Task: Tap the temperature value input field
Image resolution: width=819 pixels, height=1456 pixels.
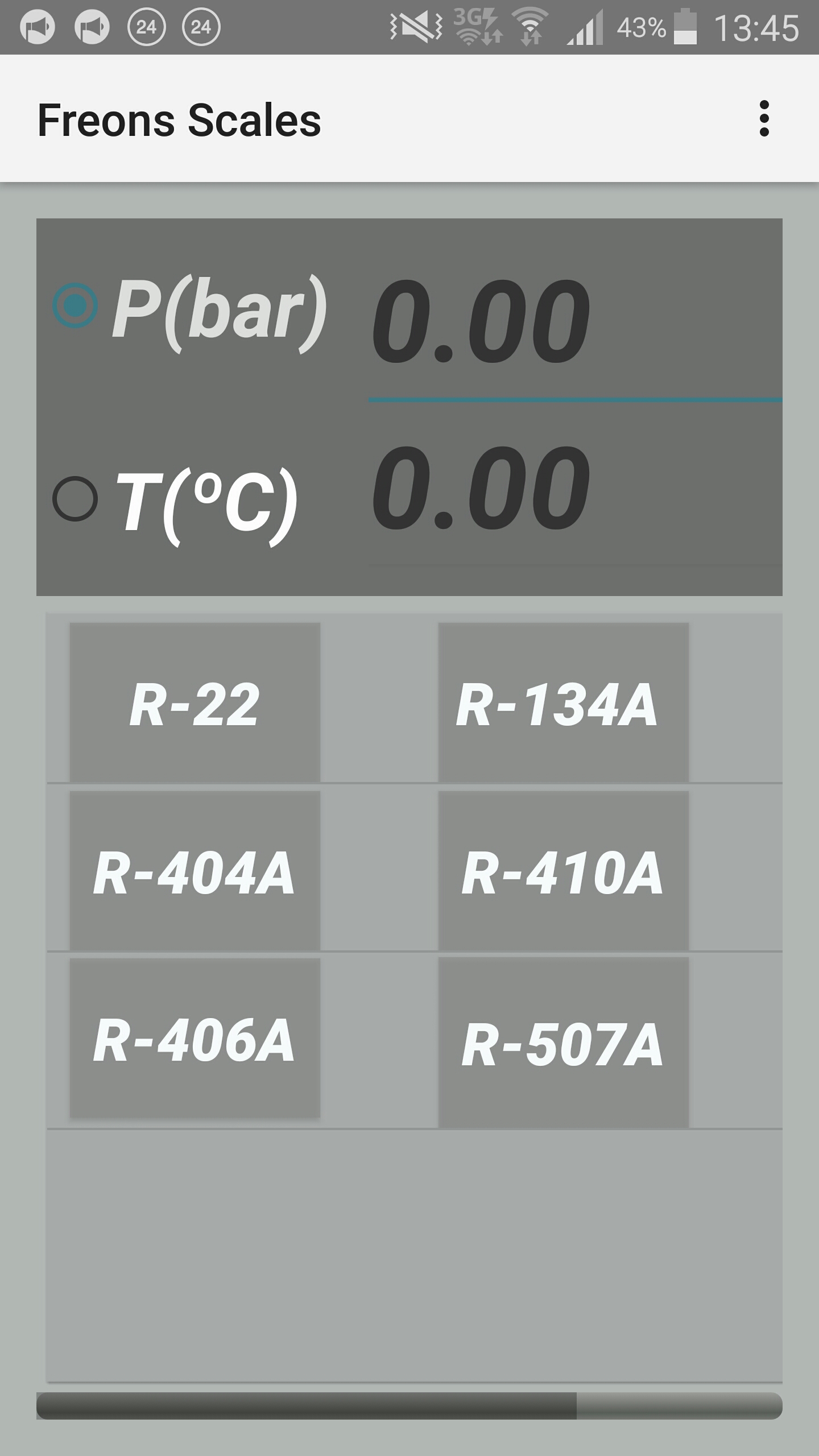Action: 574,489
